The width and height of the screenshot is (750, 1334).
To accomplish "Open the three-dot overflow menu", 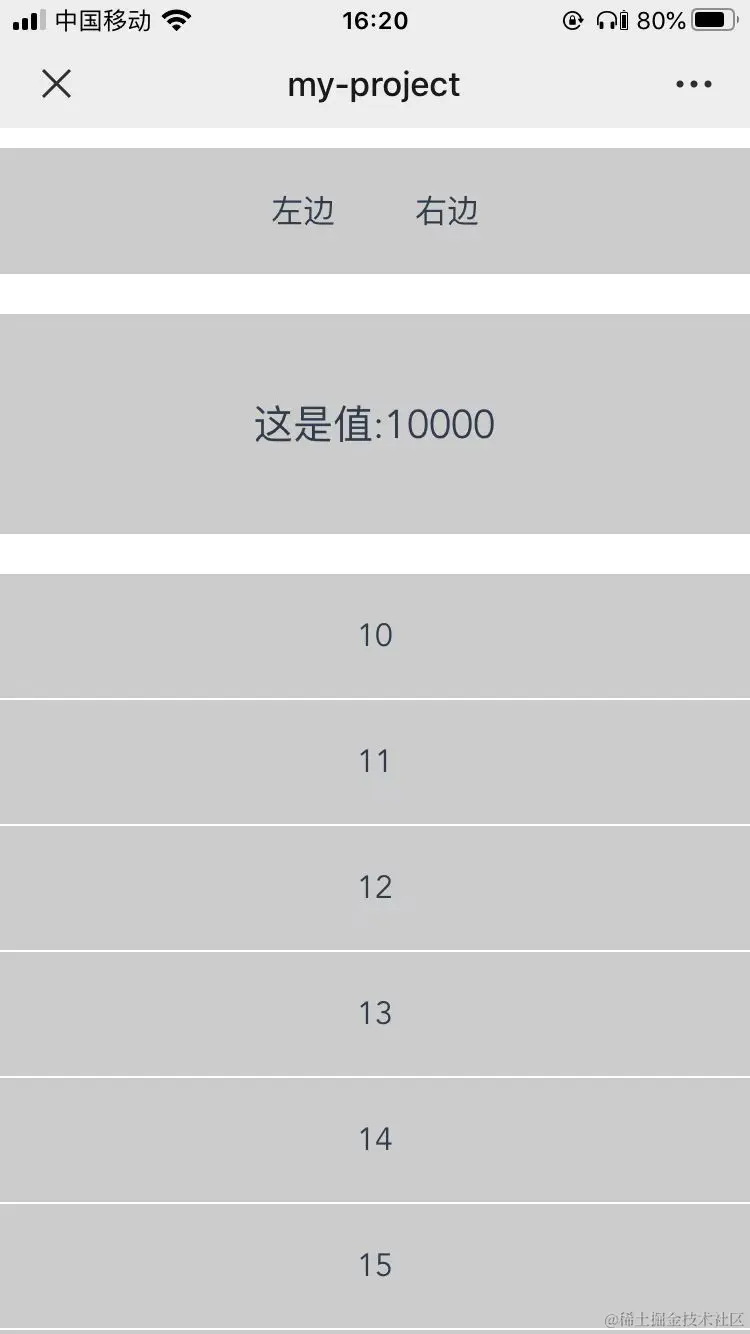I will pos(693,84).
